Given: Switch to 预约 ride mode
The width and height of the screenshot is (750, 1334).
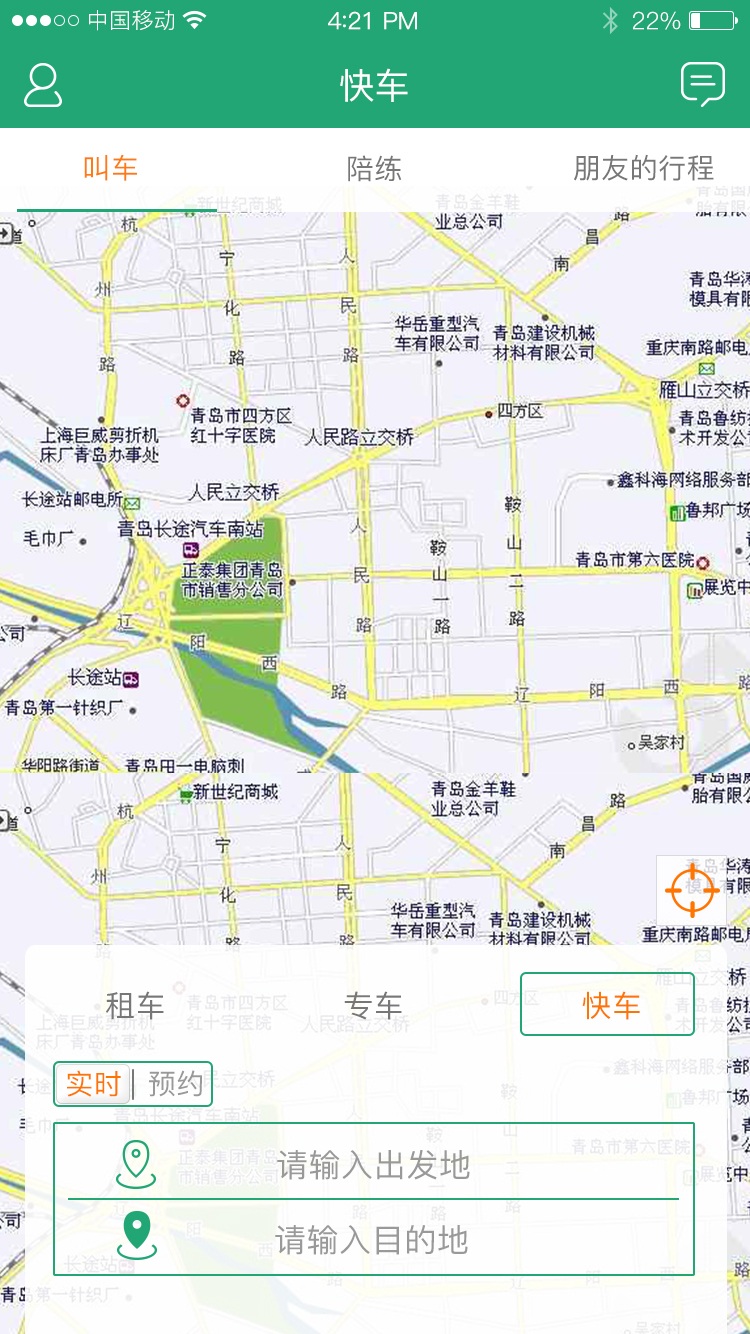Looking at the screenshot, I should tap(175, 1084).
